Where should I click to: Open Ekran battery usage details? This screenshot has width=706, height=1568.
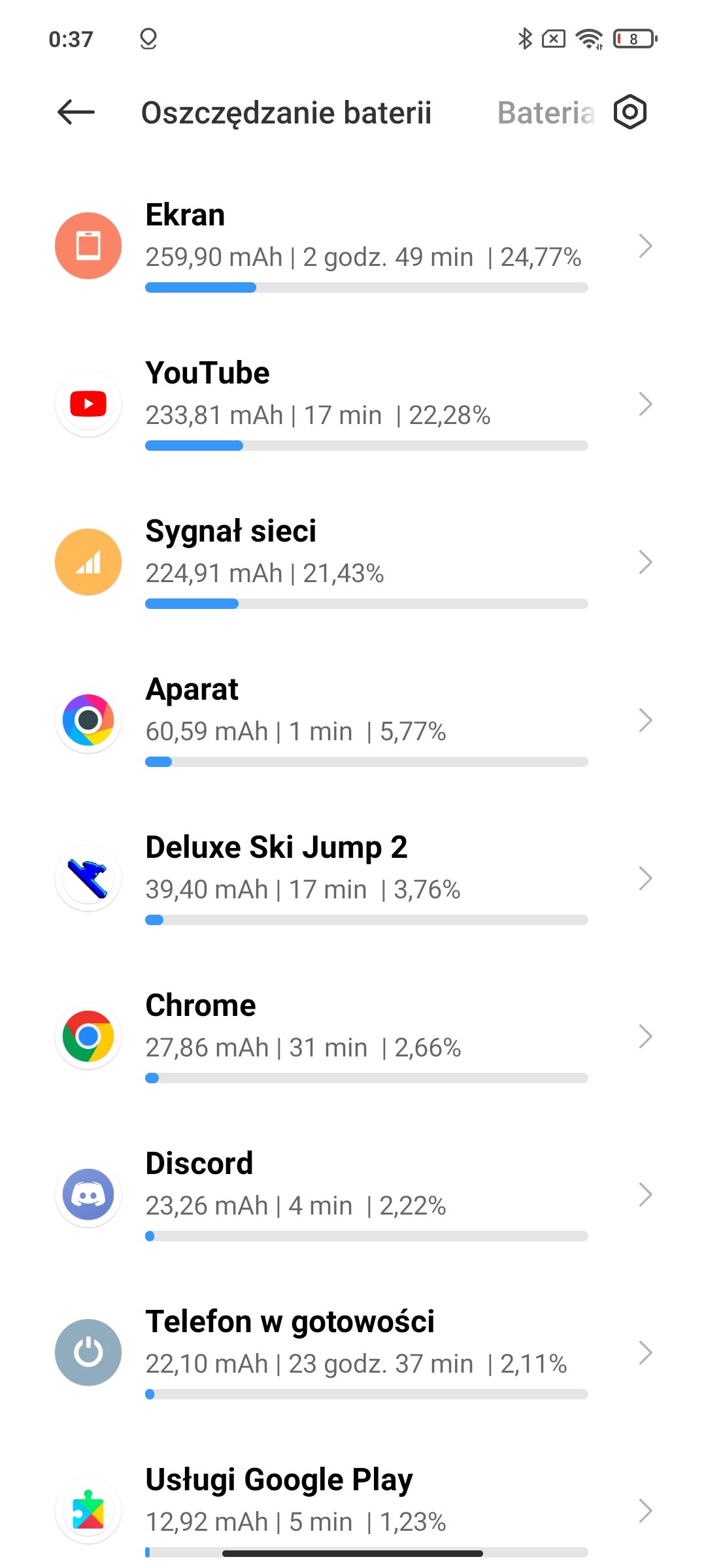point(353,246)
